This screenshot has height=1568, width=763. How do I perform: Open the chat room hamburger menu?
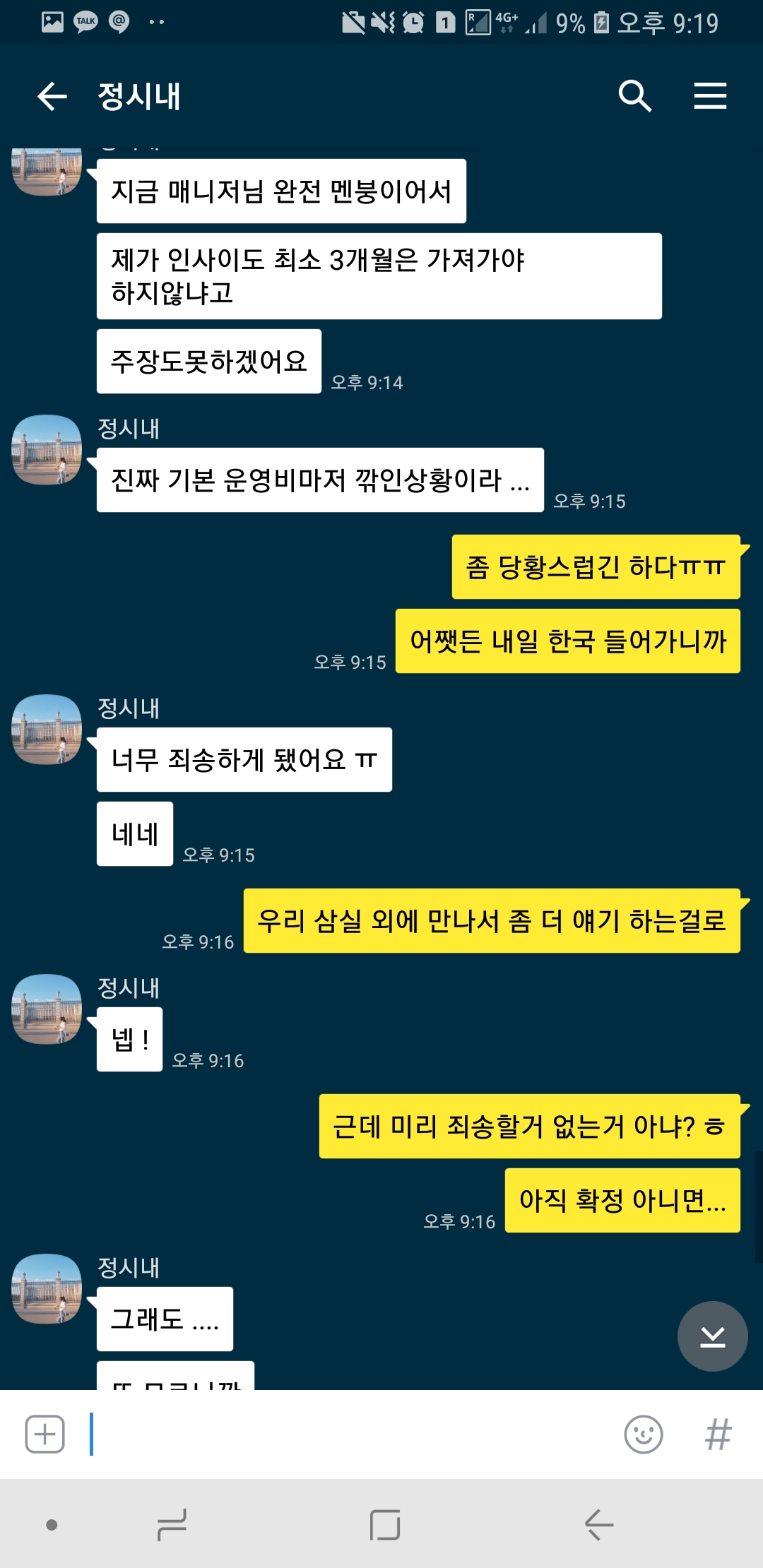click(710, 96)
